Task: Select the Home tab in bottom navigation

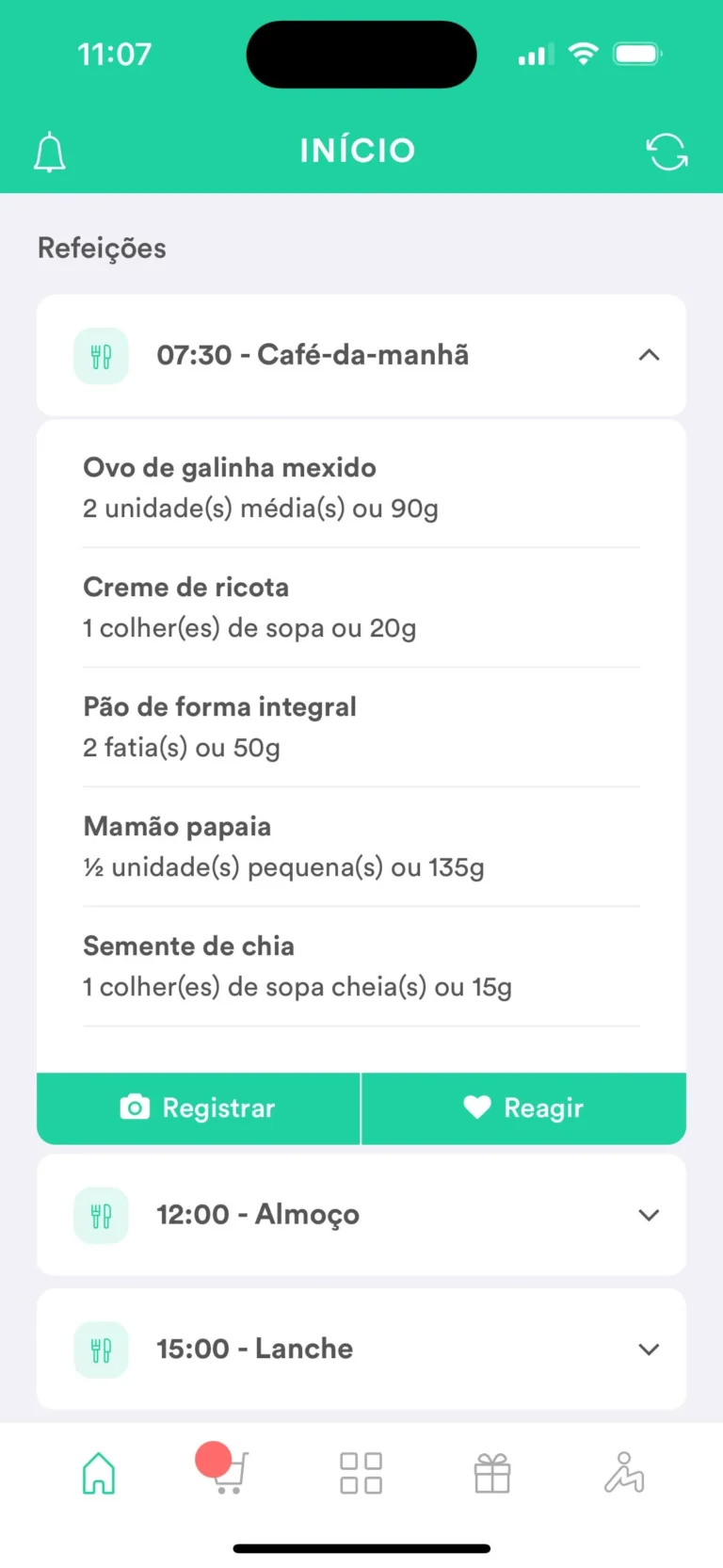Action: 98,1474
